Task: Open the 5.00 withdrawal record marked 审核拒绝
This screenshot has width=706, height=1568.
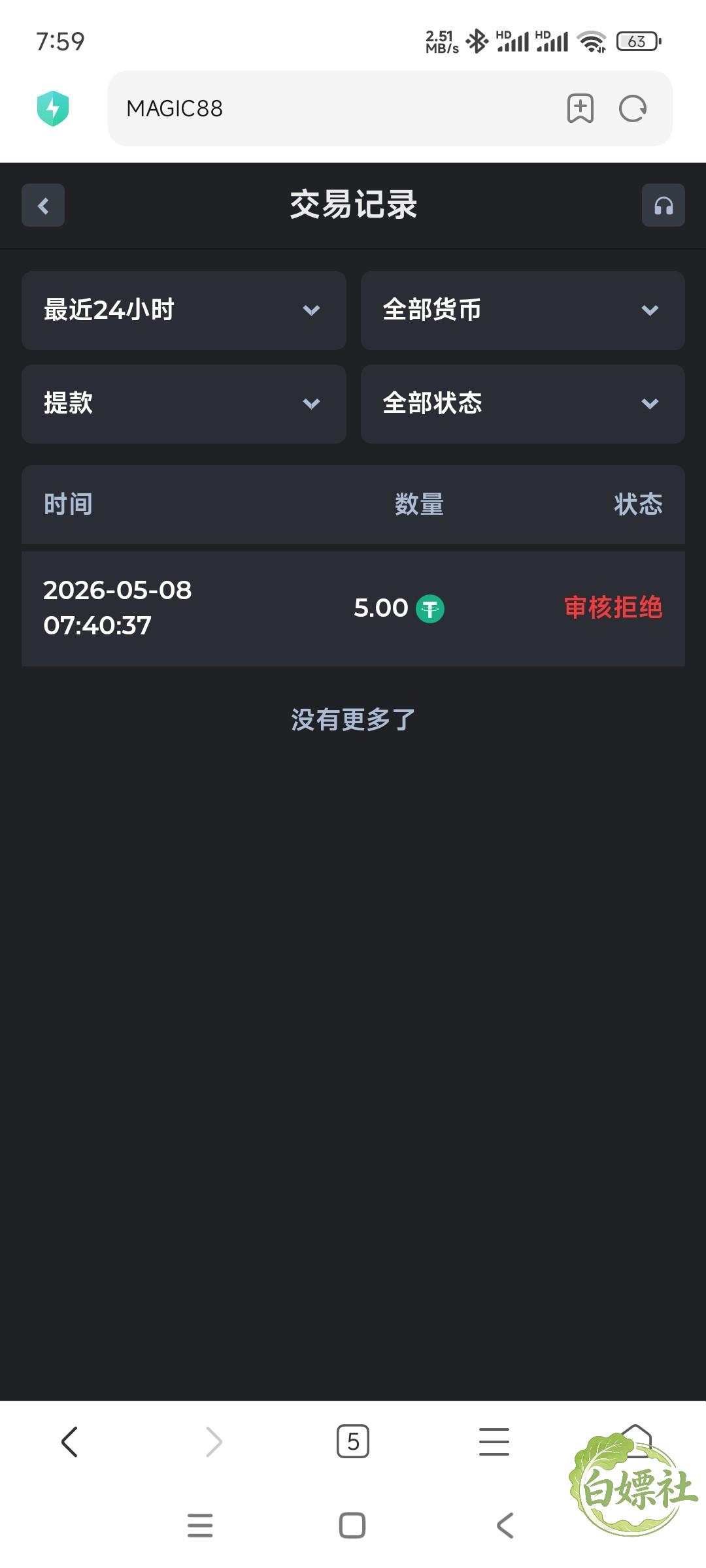Action: tap(353, 608)
